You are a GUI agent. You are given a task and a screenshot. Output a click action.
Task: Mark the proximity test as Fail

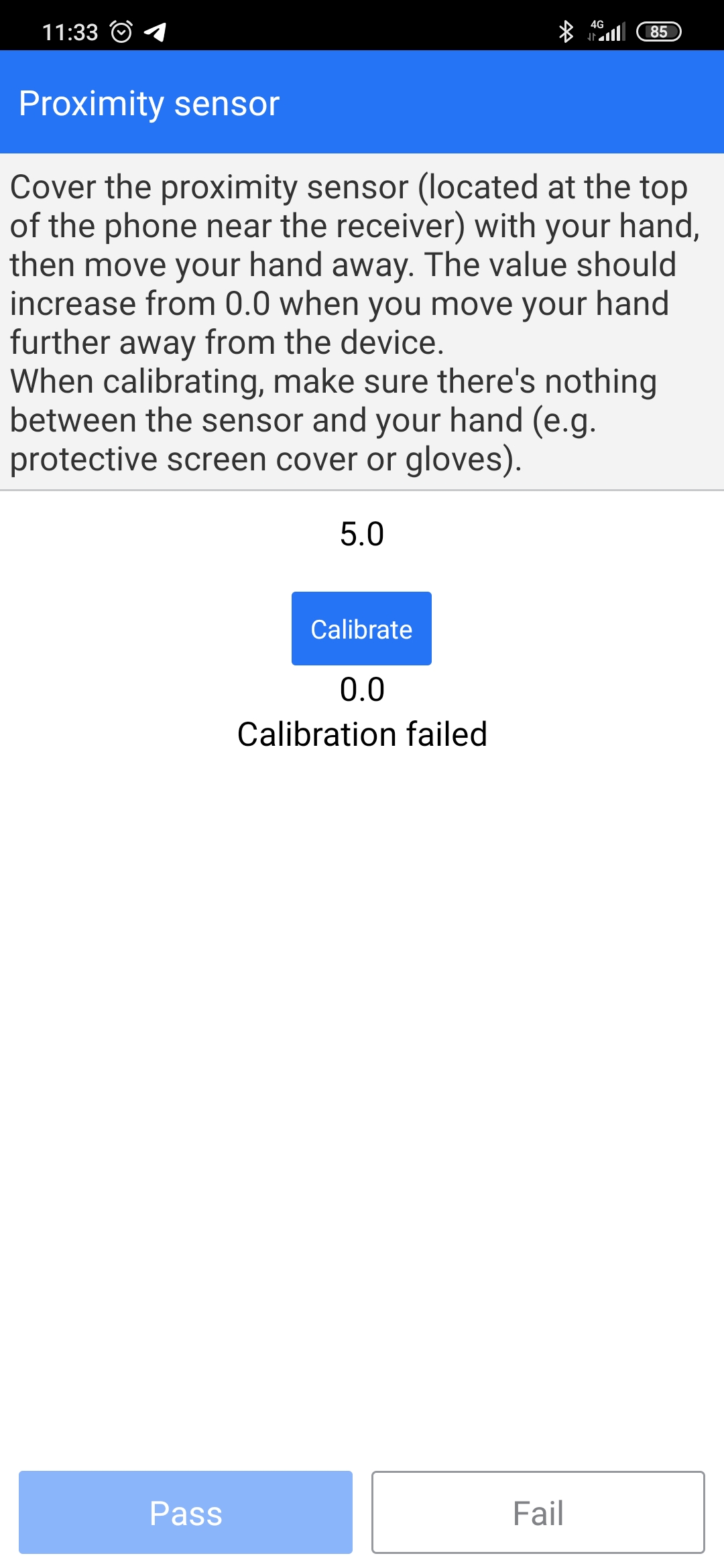(x=538, y=1512)
